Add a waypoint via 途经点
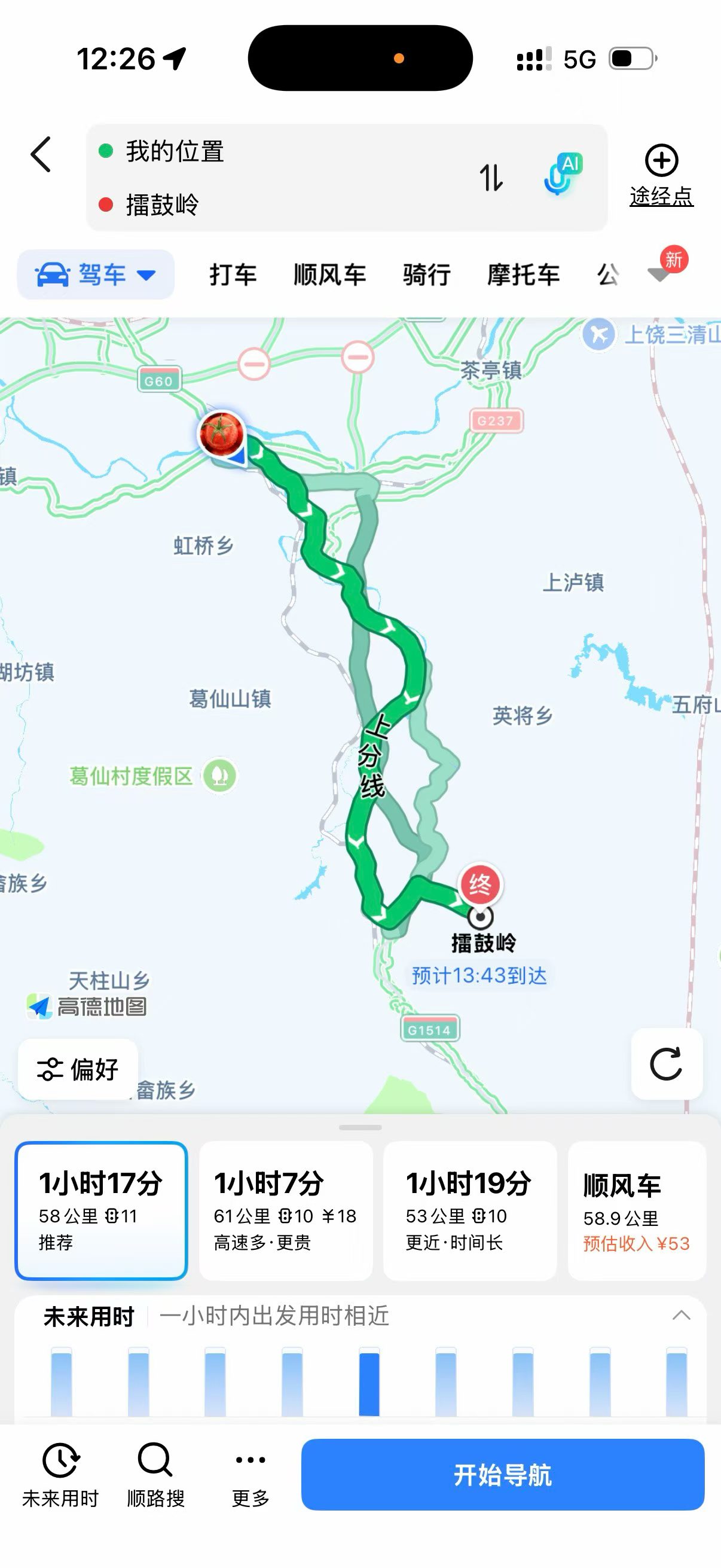 click(x=661, y=176)
